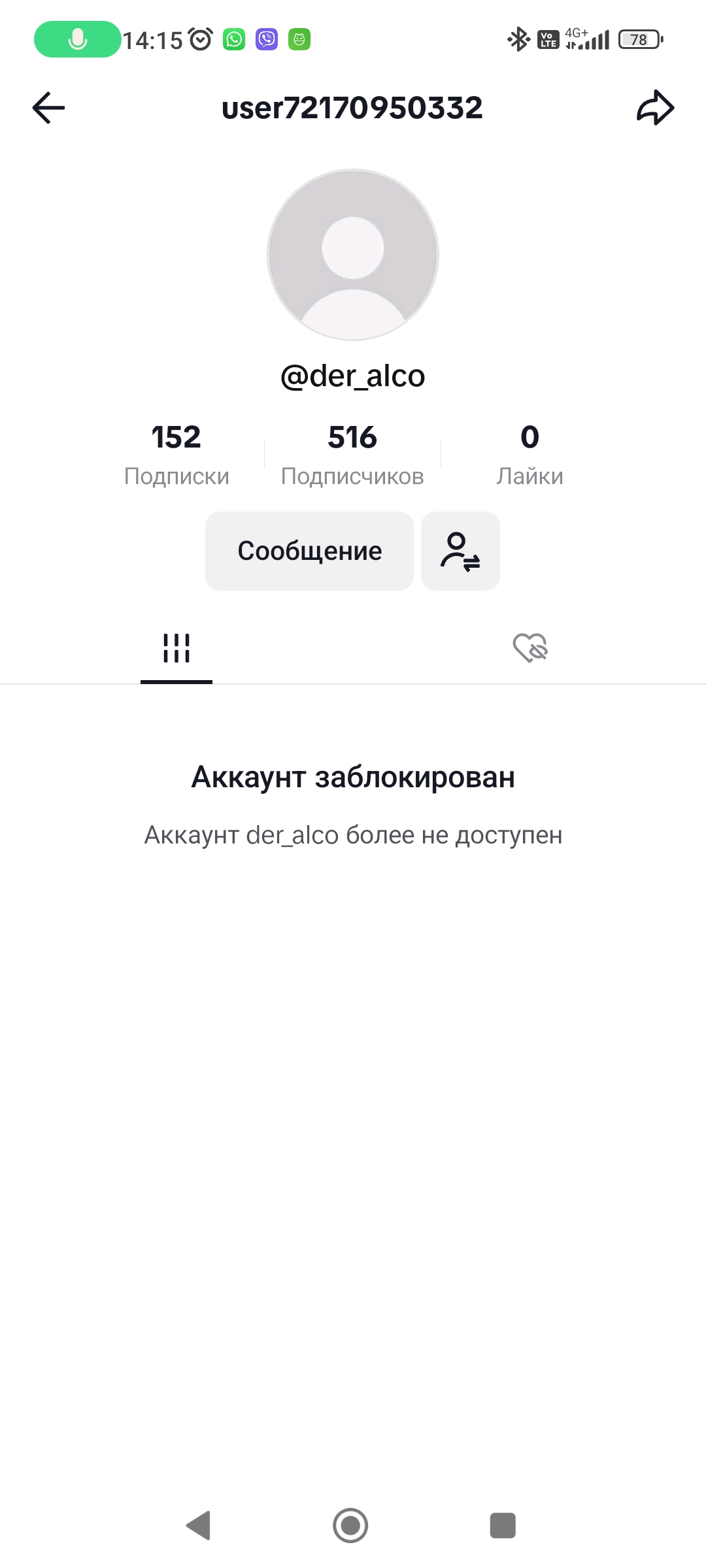Screen dimensions: 706x1568
Task: Tap the profile avatar picture
Action: click(353, 255)
